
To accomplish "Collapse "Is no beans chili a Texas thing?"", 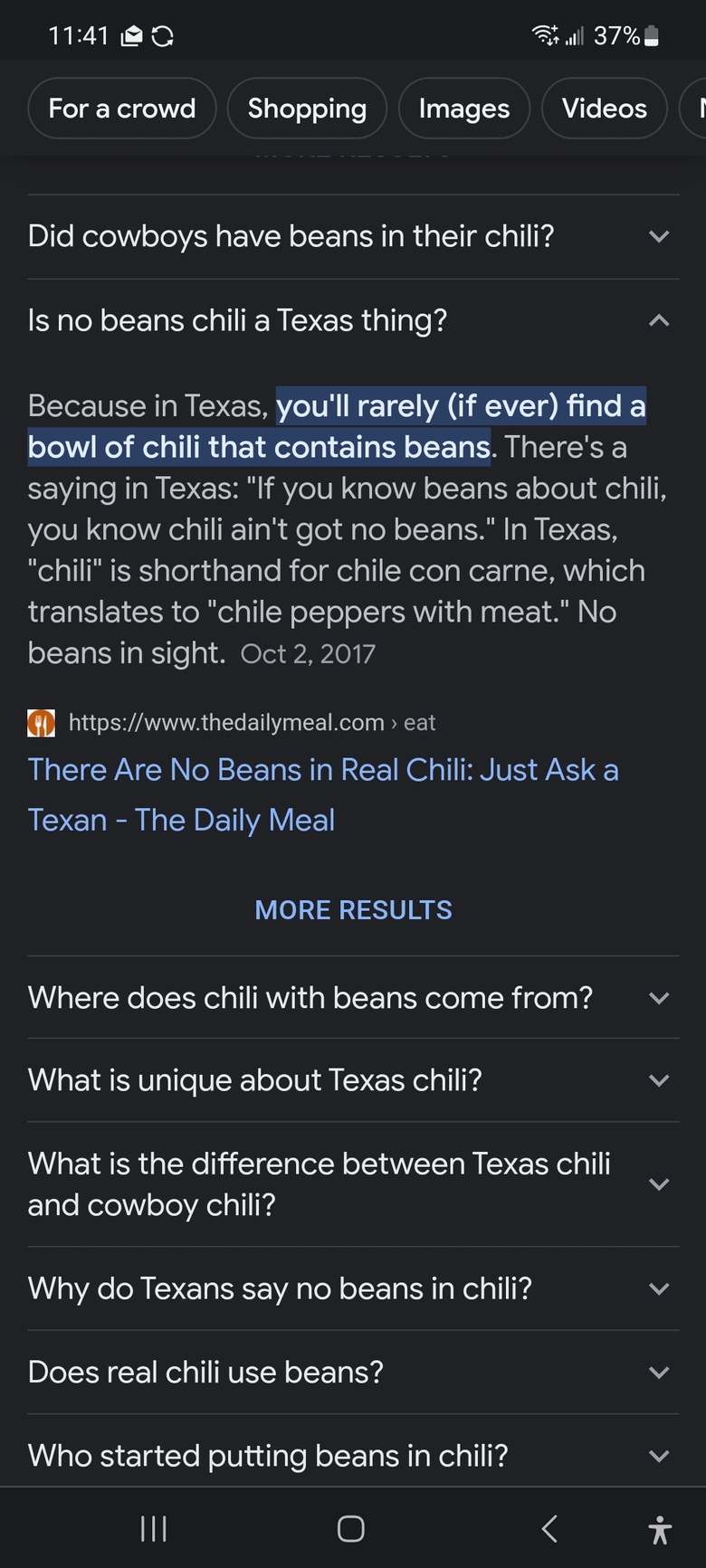I will [353, 321].
